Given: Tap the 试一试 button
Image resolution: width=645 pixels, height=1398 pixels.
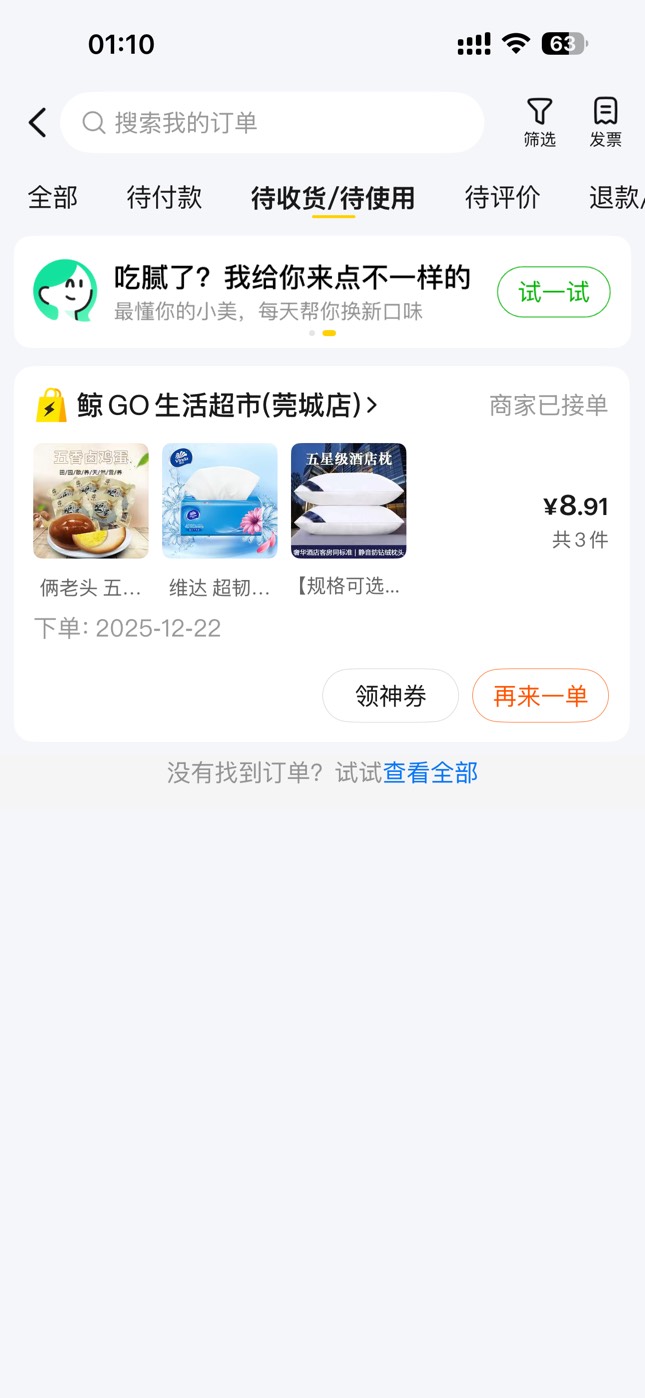Looking at the screenshot, I should (x=553, y=292).
